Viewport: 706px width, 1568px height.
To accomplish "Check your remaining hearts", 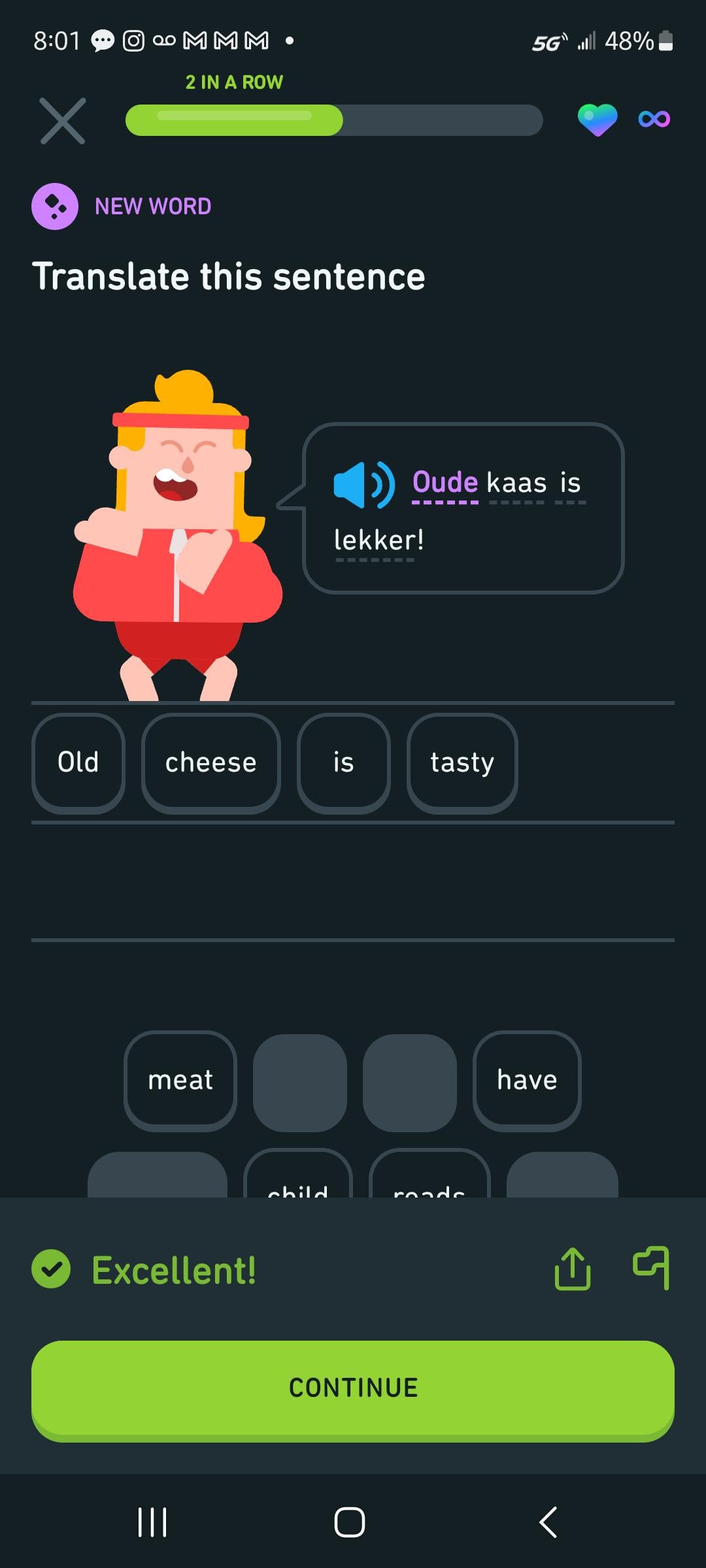I will (x=598, y=119).
